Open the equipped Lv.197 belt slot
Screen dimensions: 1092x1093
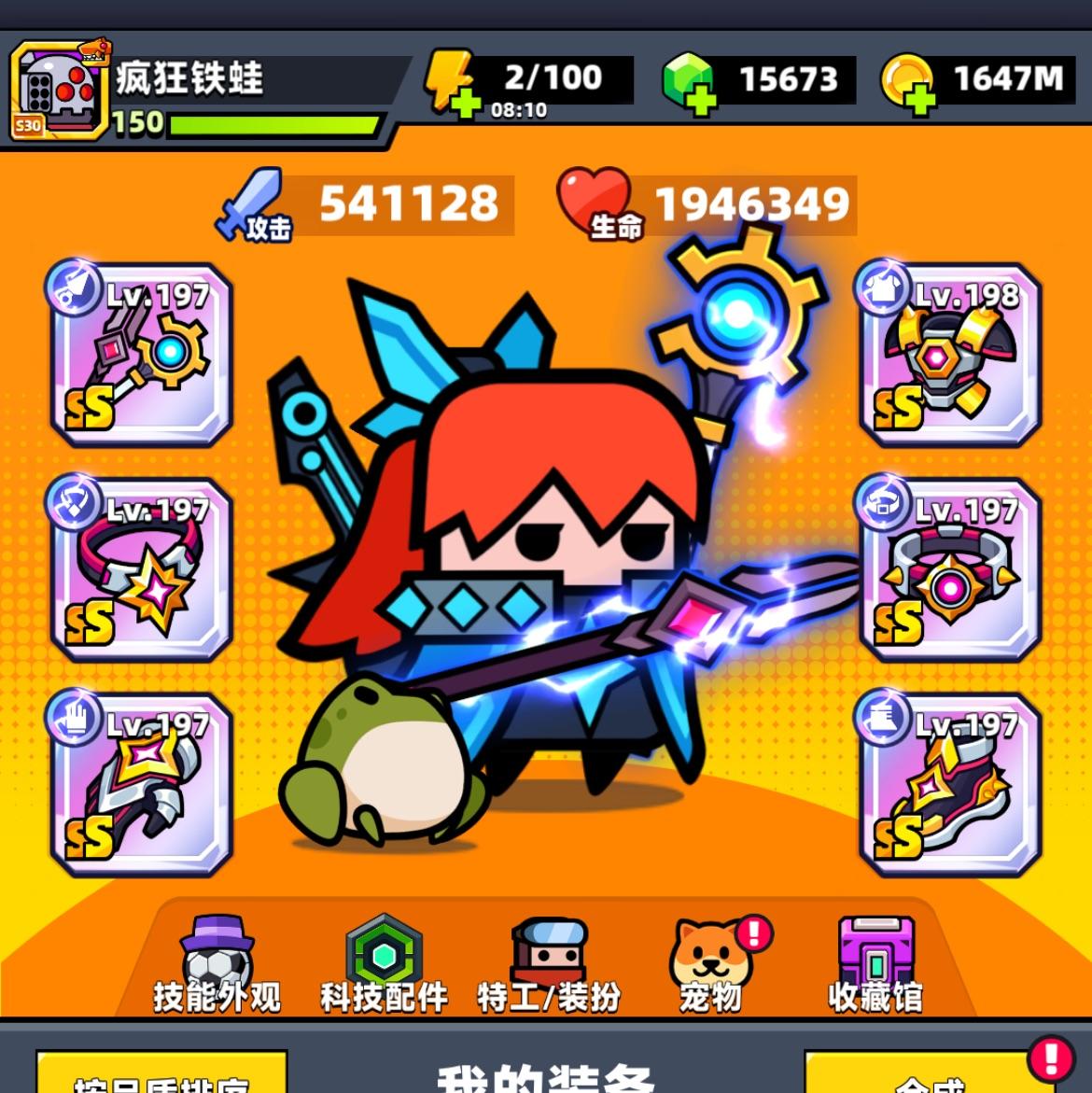[x=949, y=570]
